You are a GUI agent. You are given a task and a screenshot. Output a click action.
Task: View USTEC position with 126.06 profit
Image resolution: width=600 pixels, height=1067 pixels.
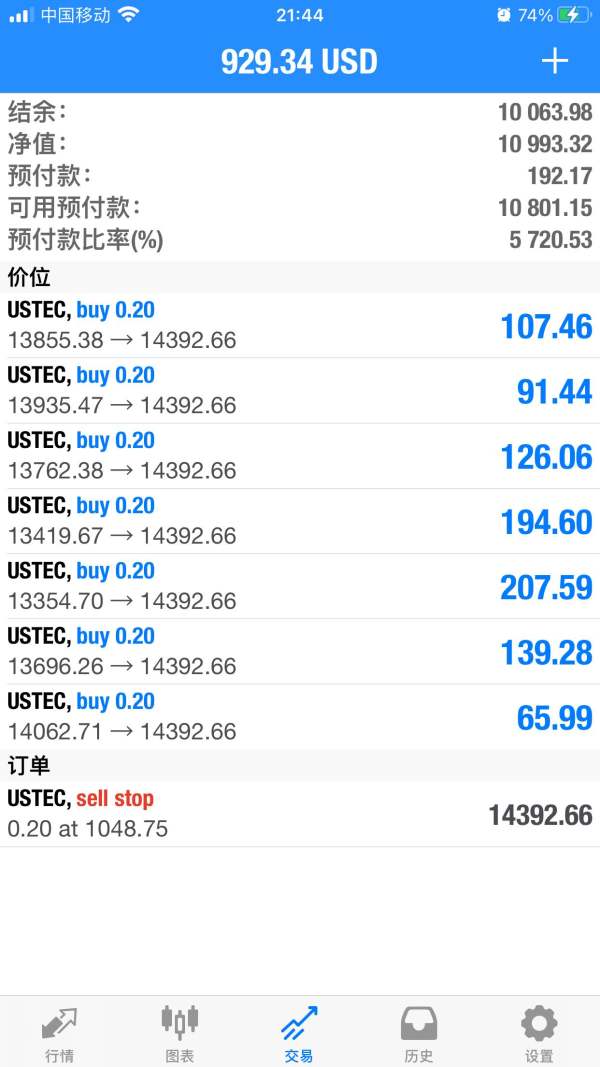click(300, 455)
